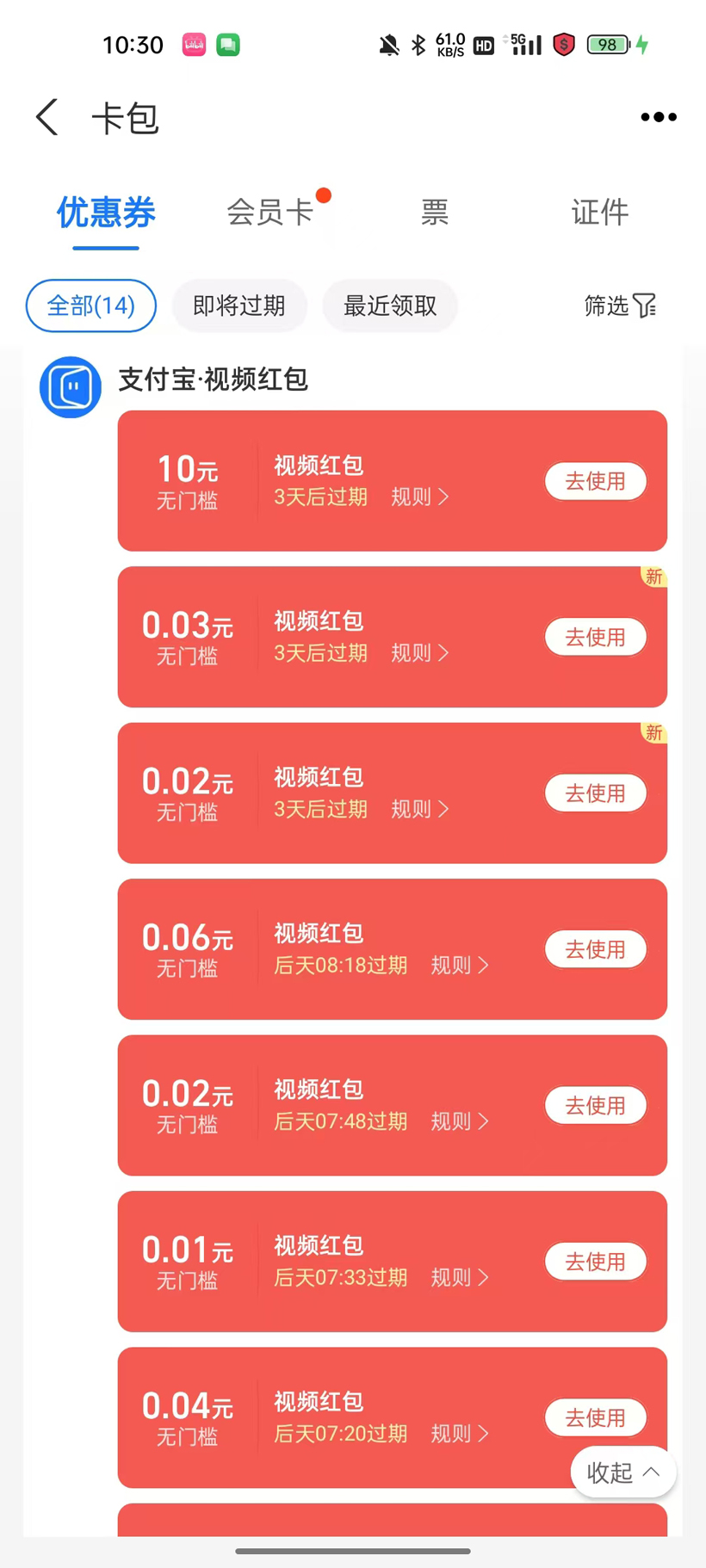This screenshot has height=1568, width=706.
Task: Use the 0.06元 red packet
Action: click(595, 949)
